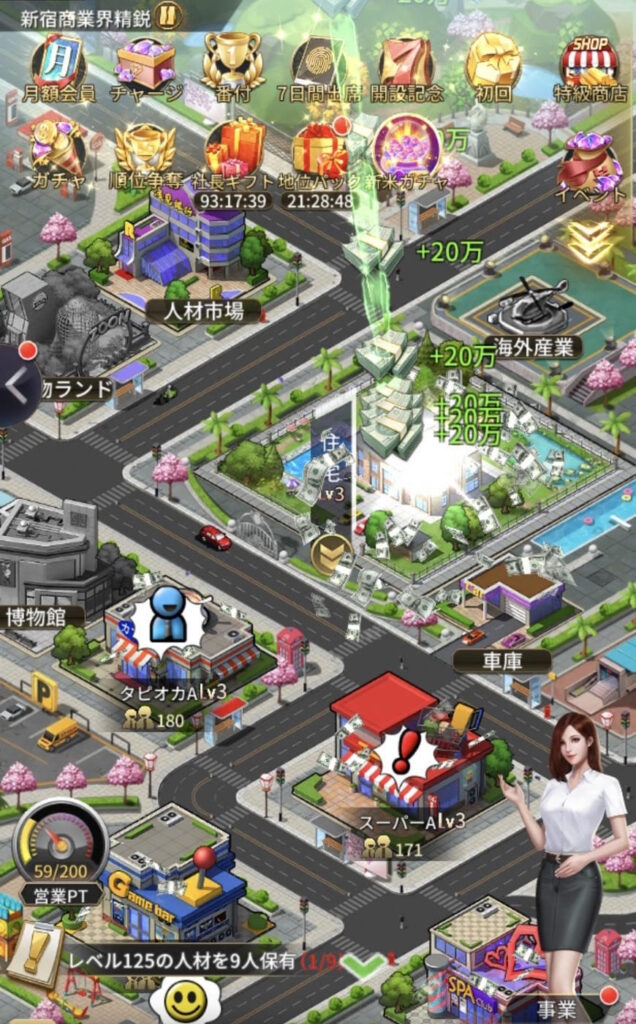Open the チャージ charge menu
The image size is (636, 1024).
click(146, 66)
